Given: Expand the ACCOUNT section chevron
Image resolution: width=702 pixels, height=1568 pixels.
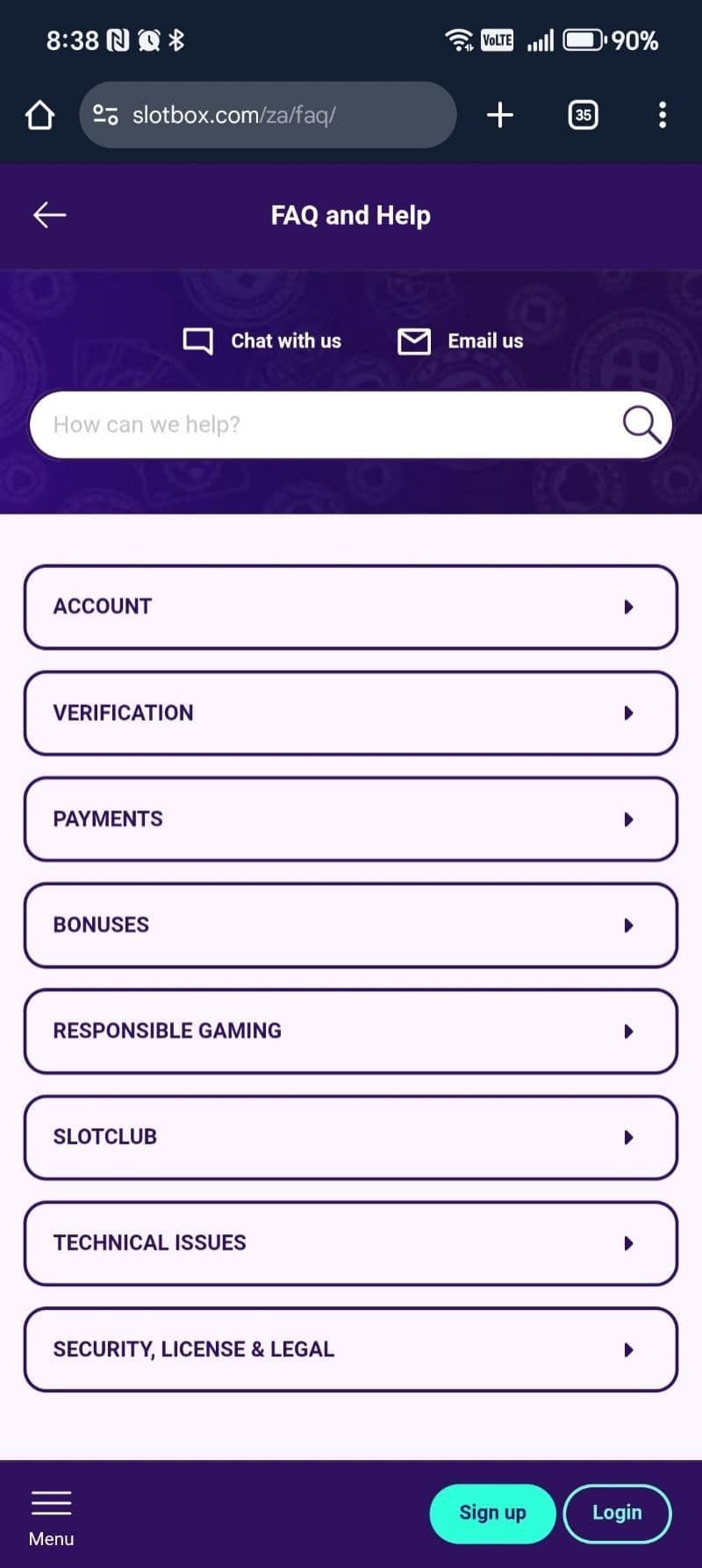Looking at the screenshot, I should pos(628,607).
